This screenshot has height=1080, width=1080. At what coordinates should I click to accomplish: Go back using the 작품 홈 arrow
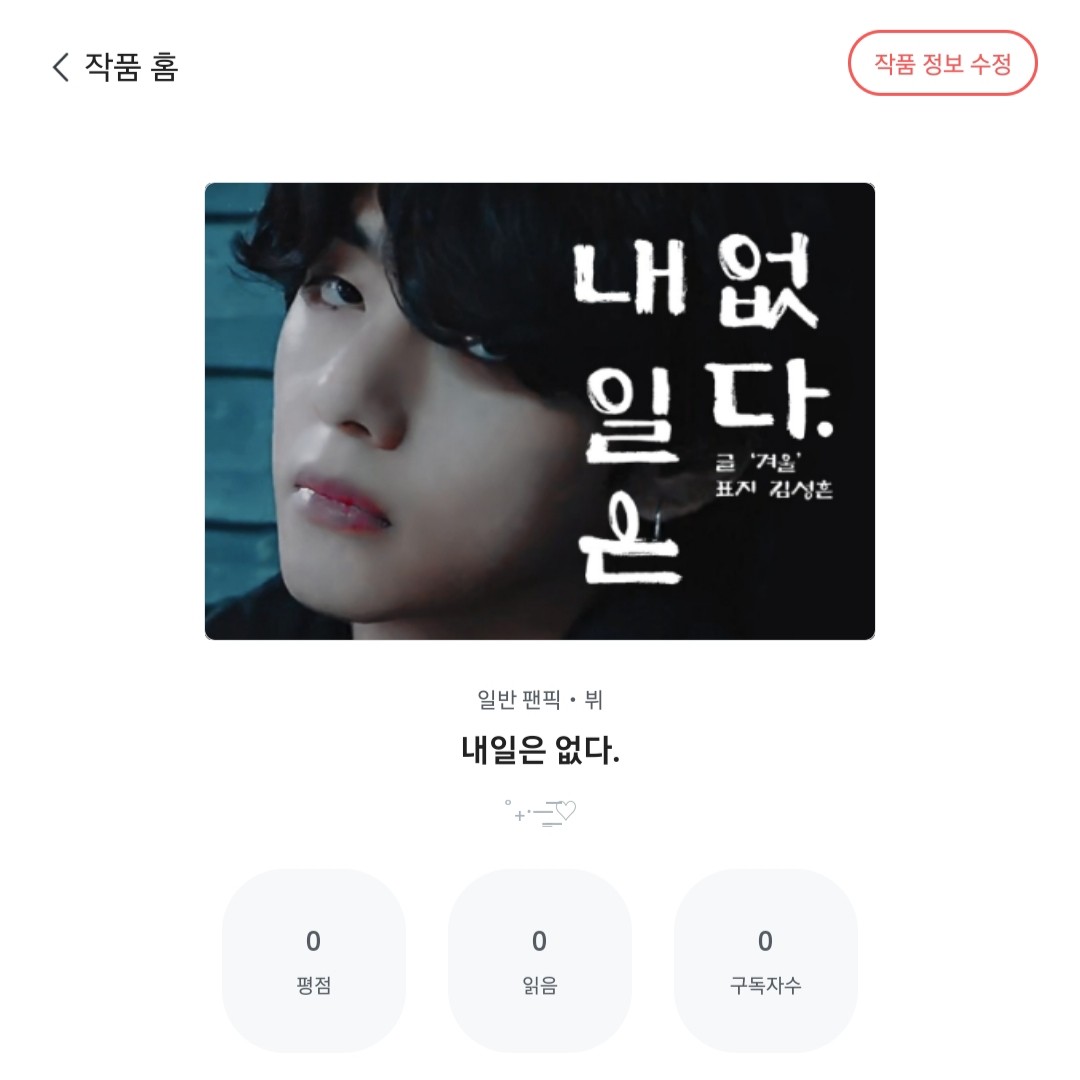62,67
